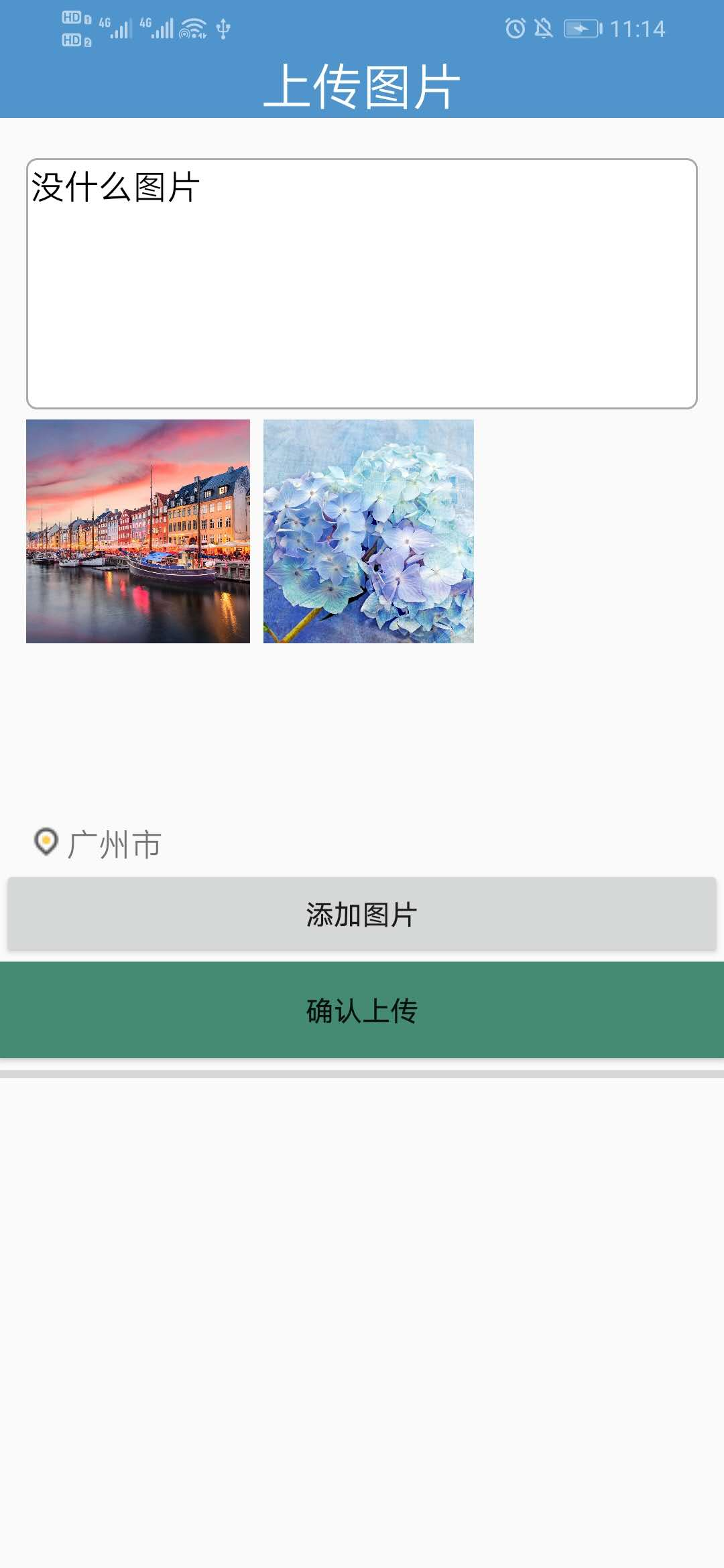Tap the 添加图片 button
The height and width of the screenshot is (1568, 724).
(x=362, y=914)
